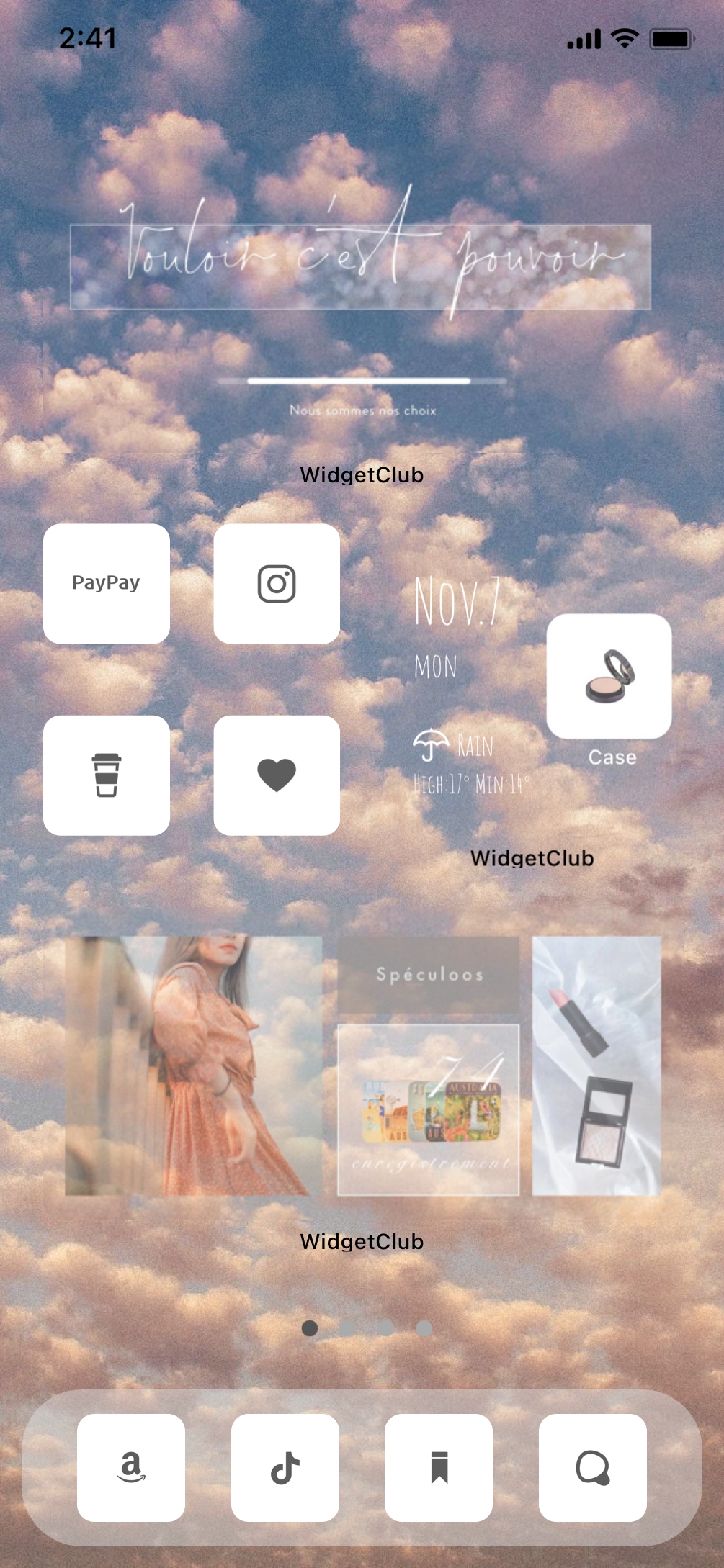Launch Instagram from the home screen
This screenshot has width=724, height=1568.
(277, 583)
